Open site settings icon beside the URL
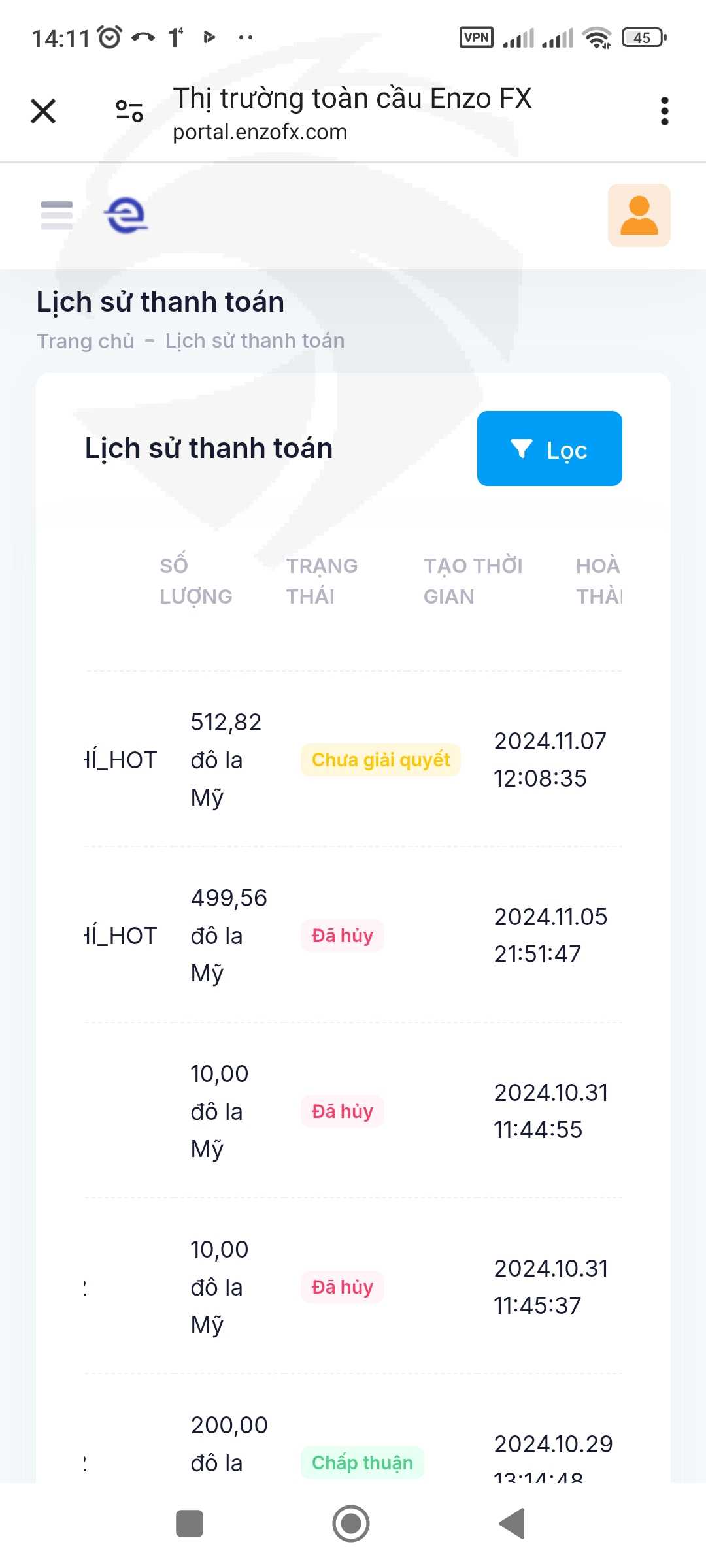This screenshot has width=706, height=1568. tap(129, 111)
